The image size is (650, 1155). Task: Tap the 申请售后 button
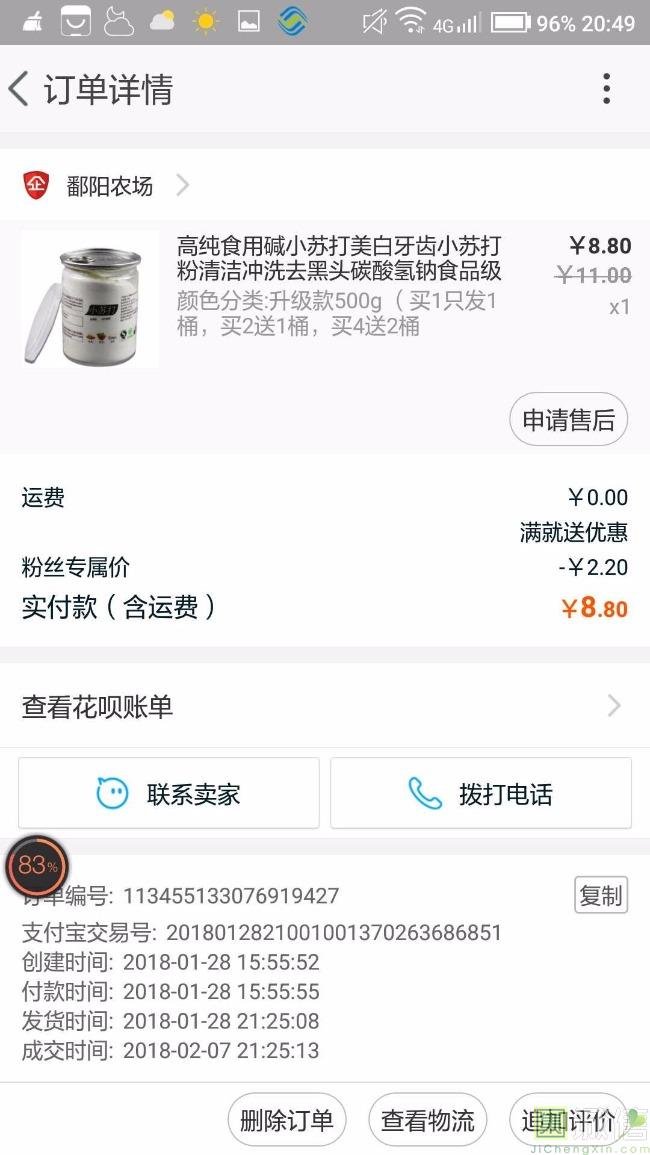pyautogui.click(x=568, y=421)
